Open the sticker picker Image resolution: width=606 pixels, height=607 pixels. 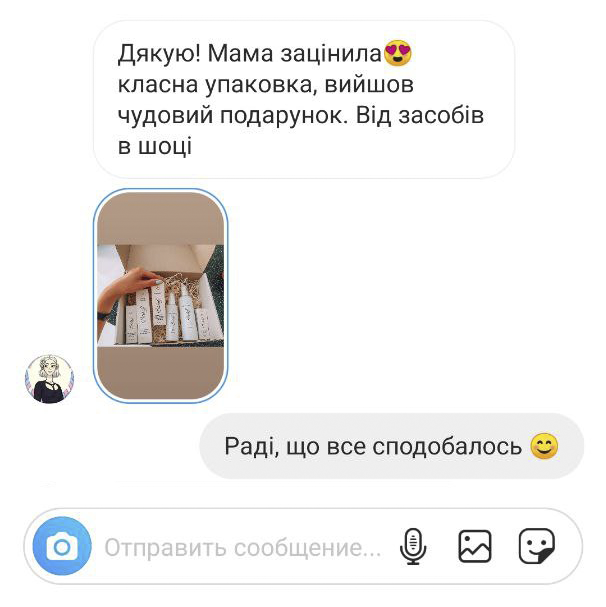536,547
